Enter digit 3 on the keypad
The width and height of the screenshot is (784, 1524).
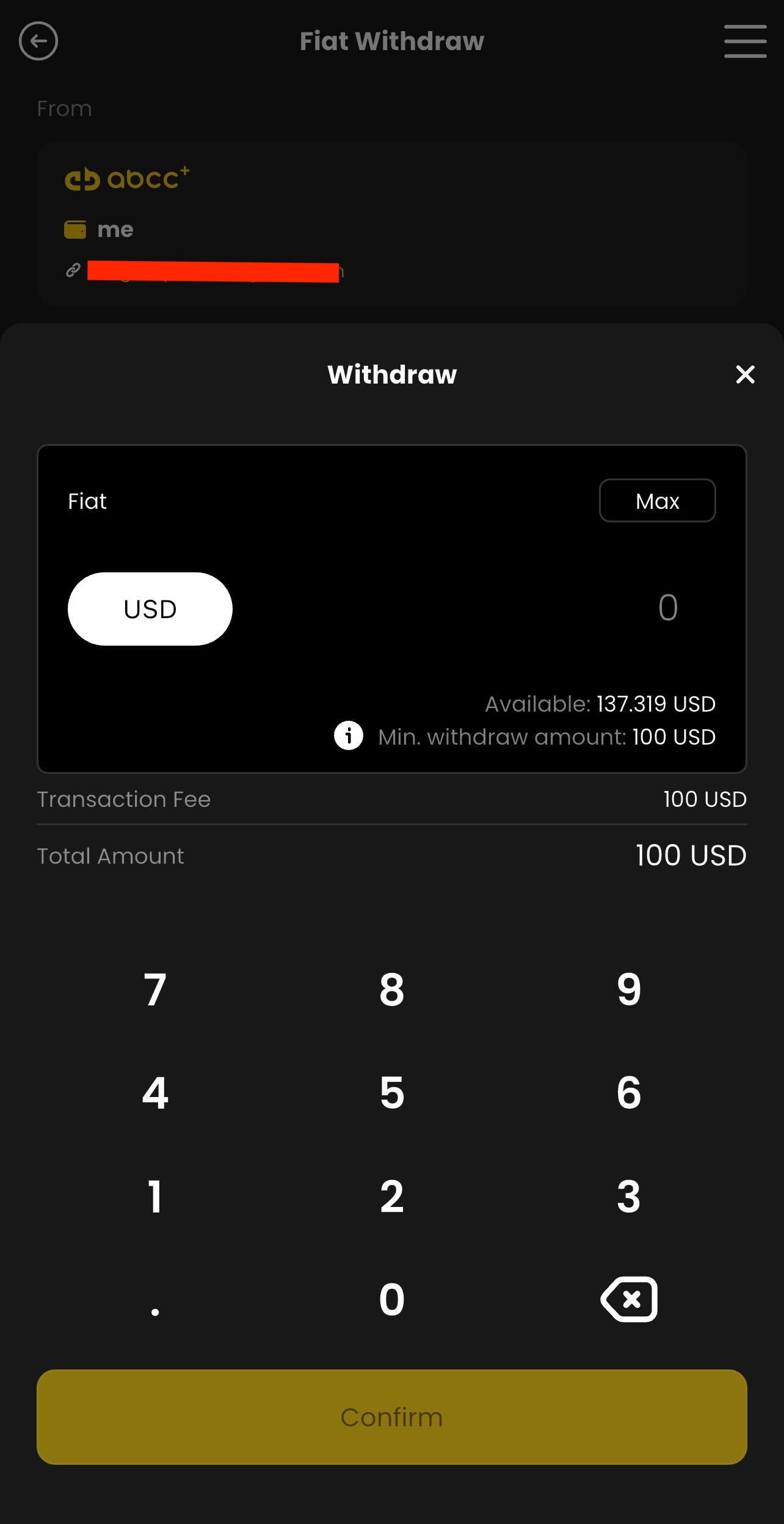coord(628,1197)
